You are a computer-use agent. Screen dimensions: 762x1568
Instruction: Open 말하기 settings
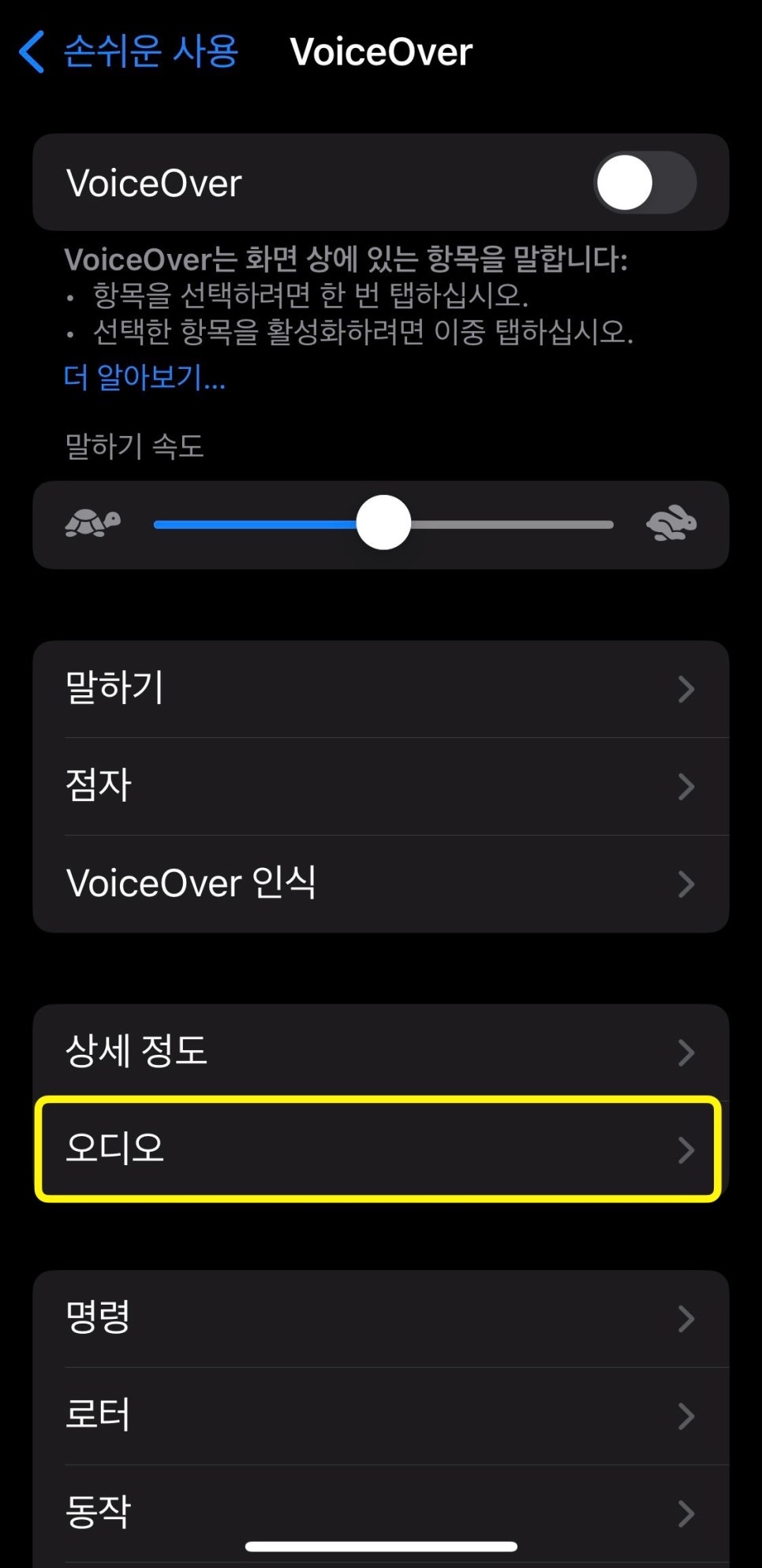tap(380, 688)
